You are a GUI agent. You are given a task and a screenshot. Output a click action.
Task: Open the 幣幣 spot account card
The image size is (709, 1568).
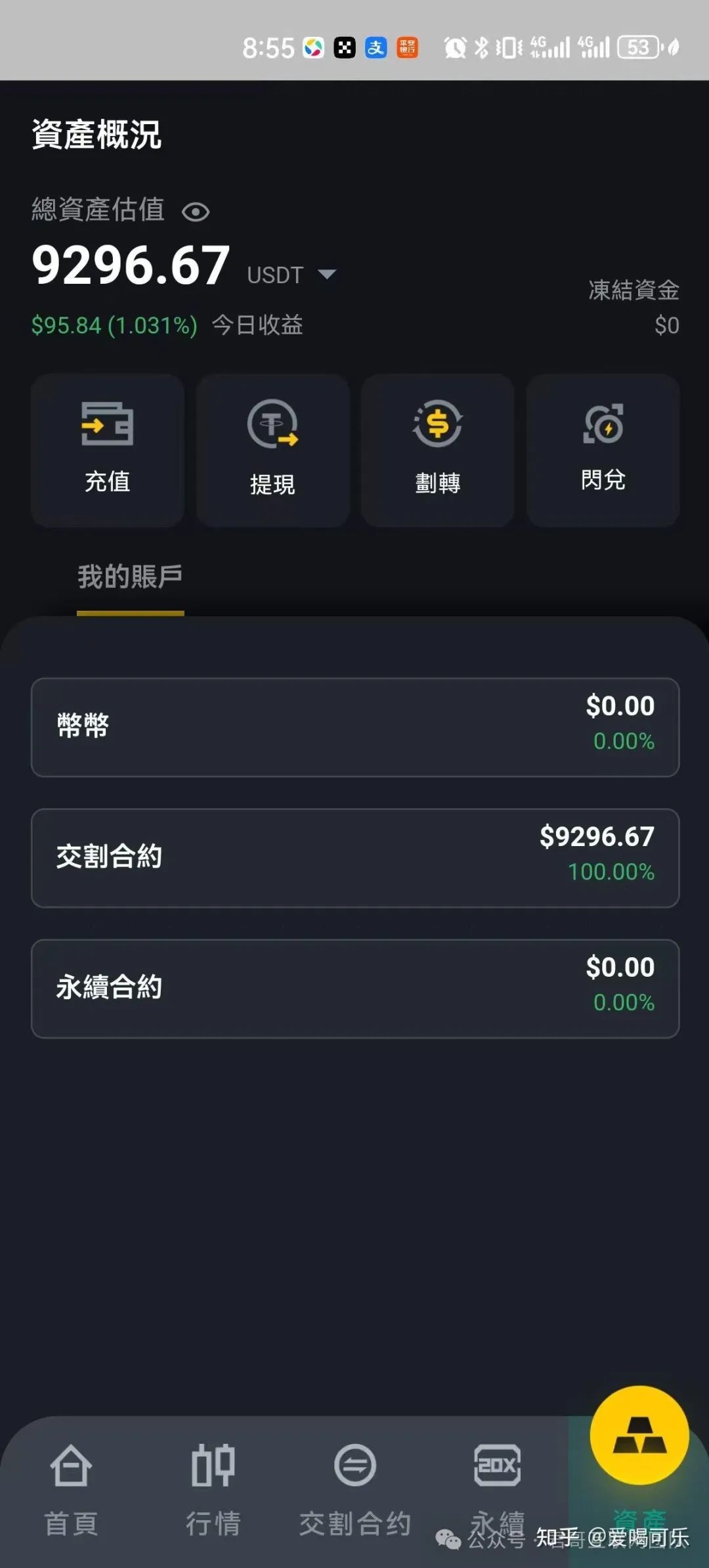point(354,727)
